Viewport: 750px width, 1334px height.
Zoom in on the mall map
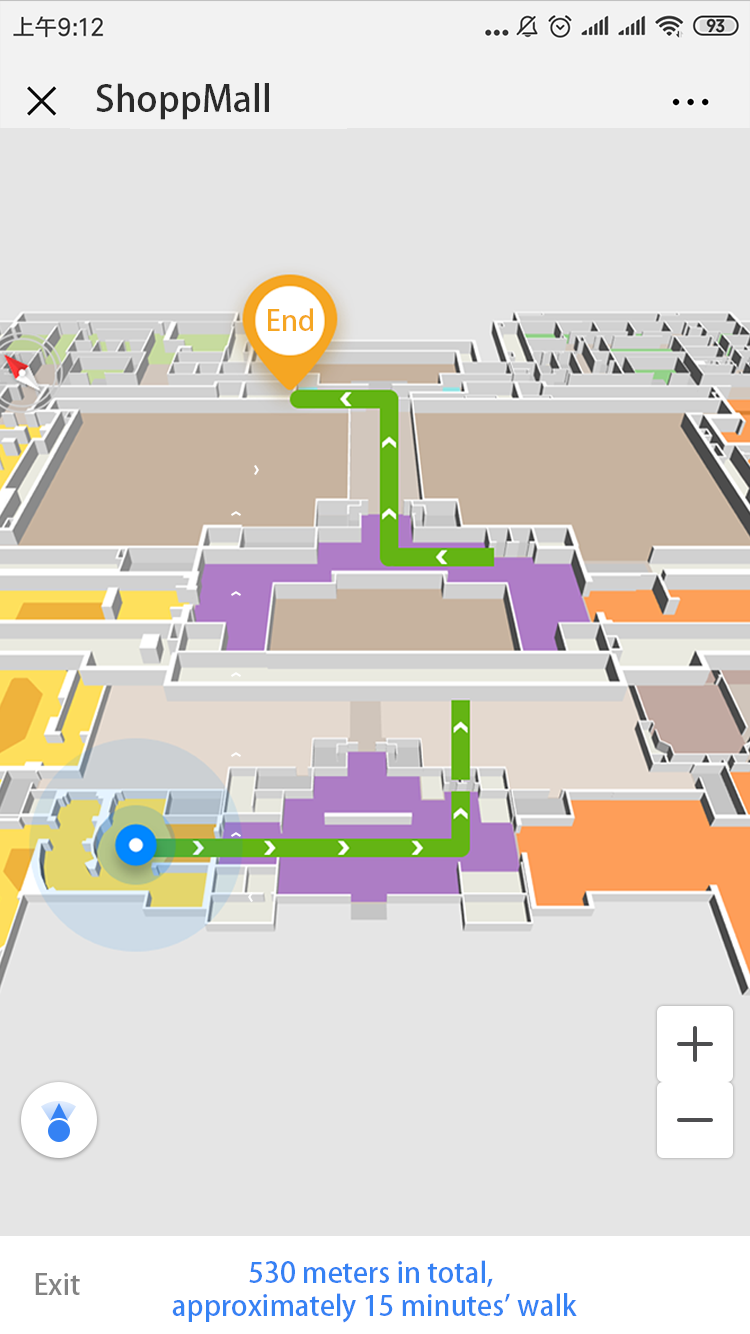pyautogui.click(x=695, y=1045)
